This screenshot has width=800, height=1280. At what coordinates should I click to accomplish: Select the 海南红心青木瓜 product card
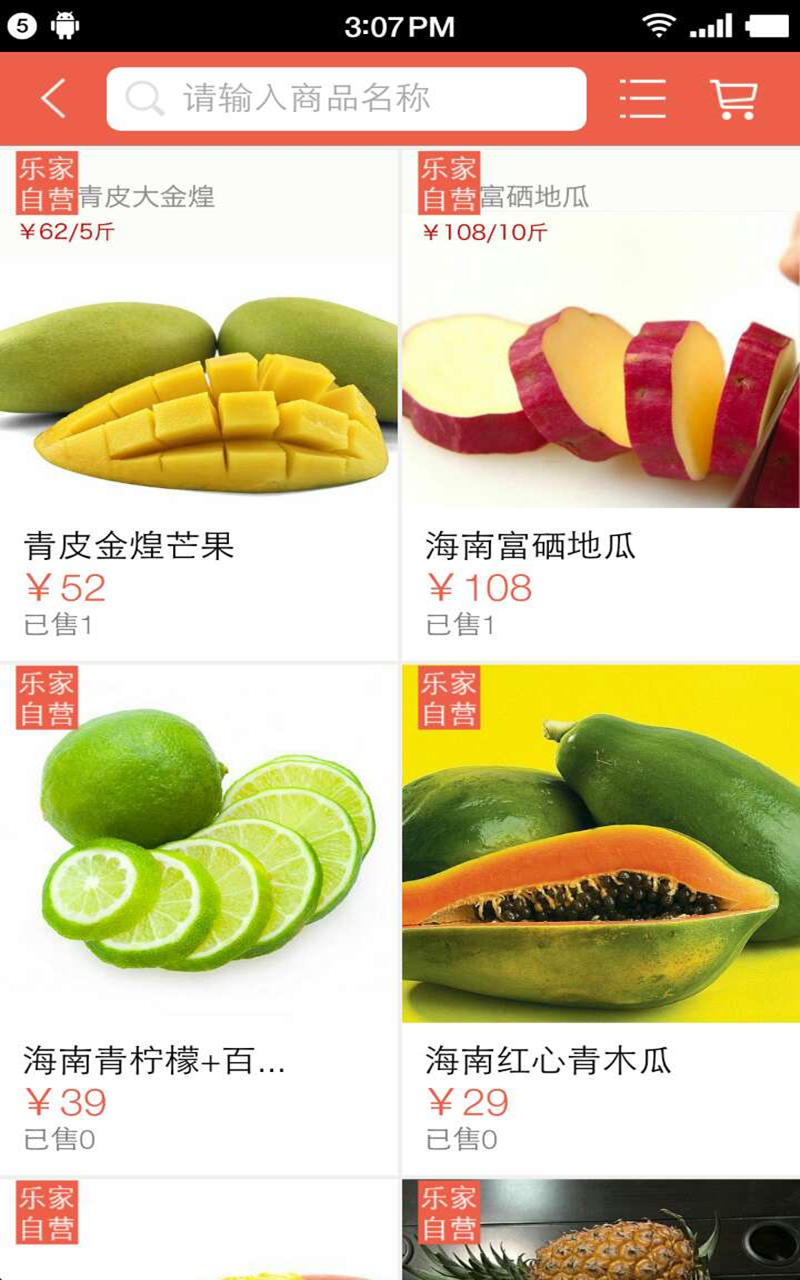pos(600,918)
